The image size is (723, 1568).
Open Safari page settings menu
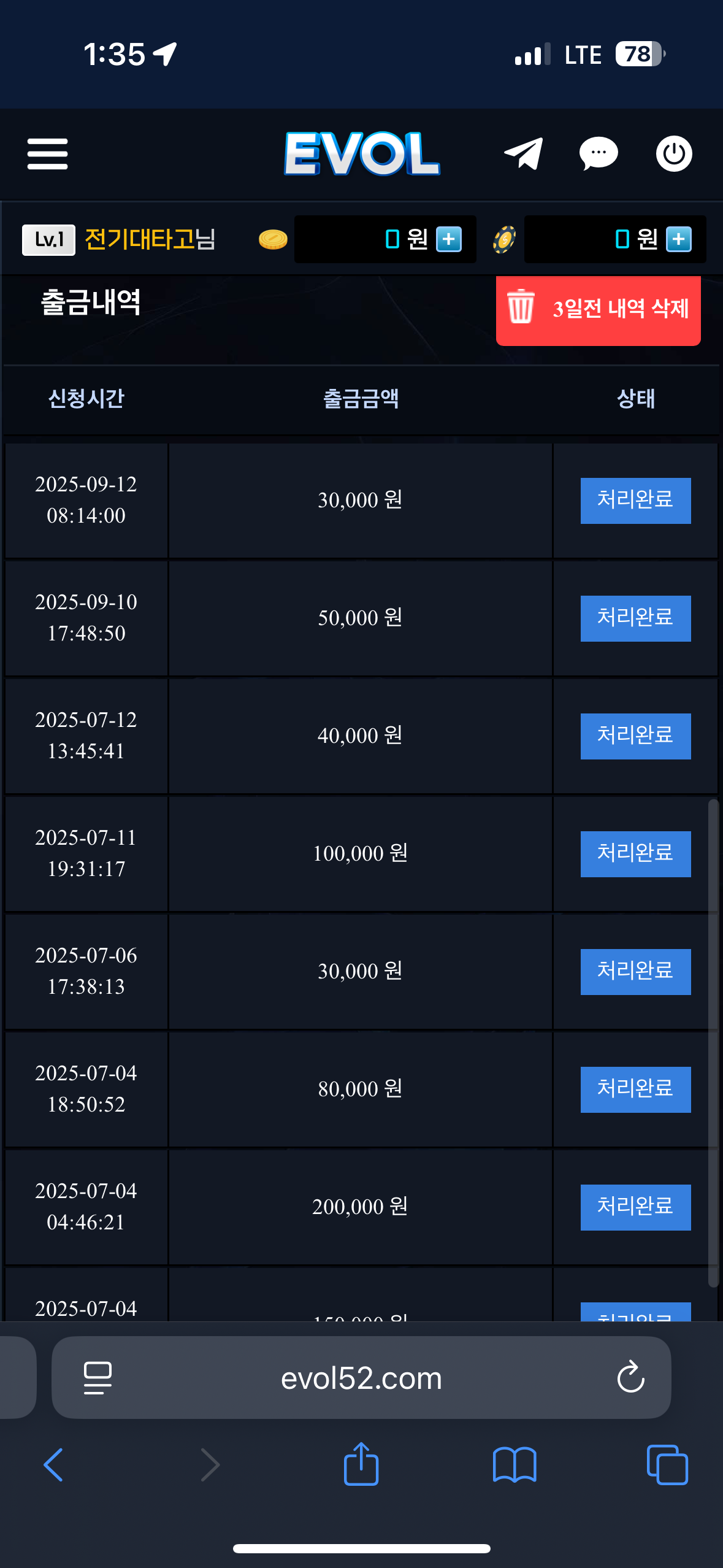coord(98,1377)
